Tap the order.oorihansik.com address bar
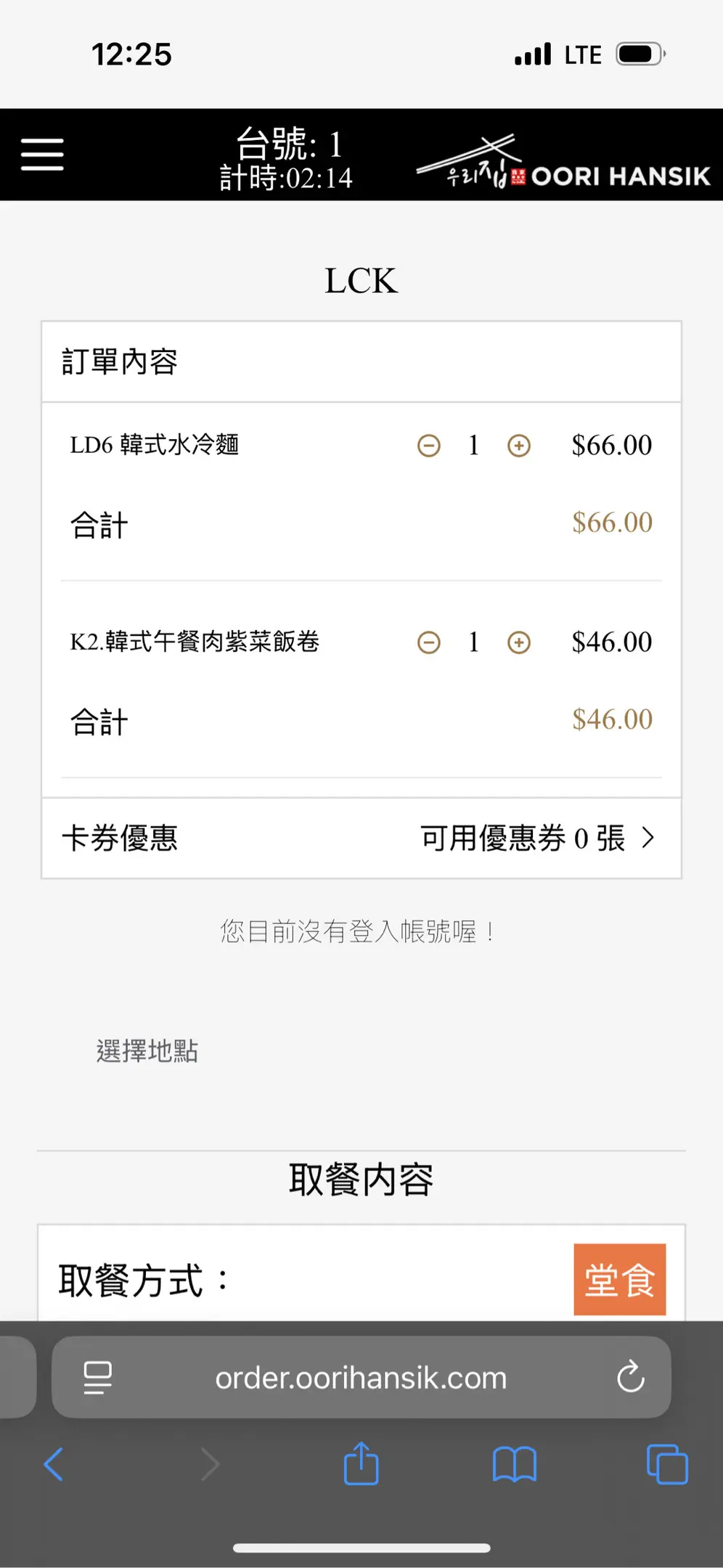 [x=361, y=1377]
